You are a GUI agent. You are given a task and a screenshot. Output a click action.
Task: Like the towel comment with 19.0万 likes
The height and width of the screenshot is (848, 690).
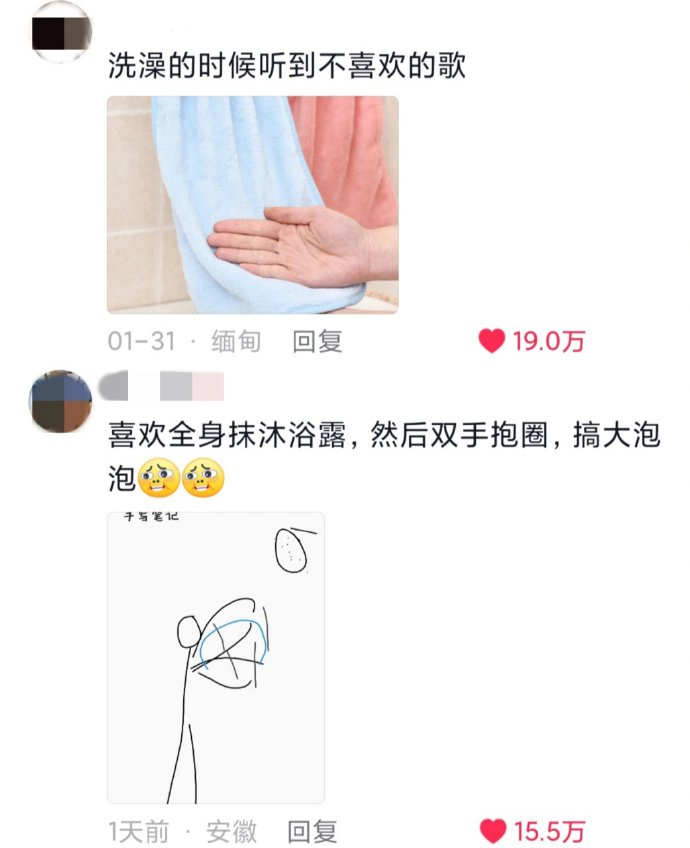tap(491, 342)
